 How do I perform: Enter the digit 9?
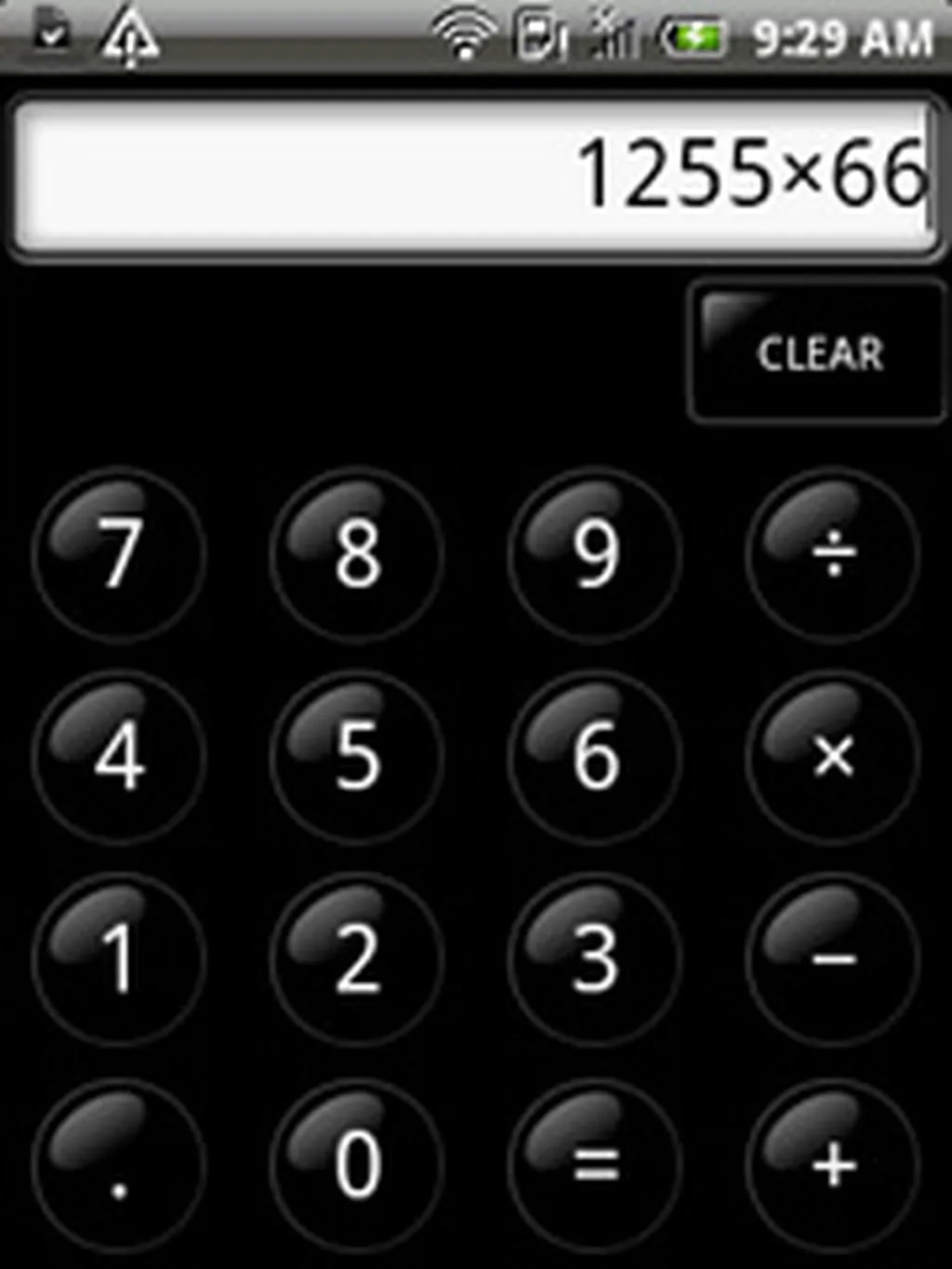pos(595,555)
